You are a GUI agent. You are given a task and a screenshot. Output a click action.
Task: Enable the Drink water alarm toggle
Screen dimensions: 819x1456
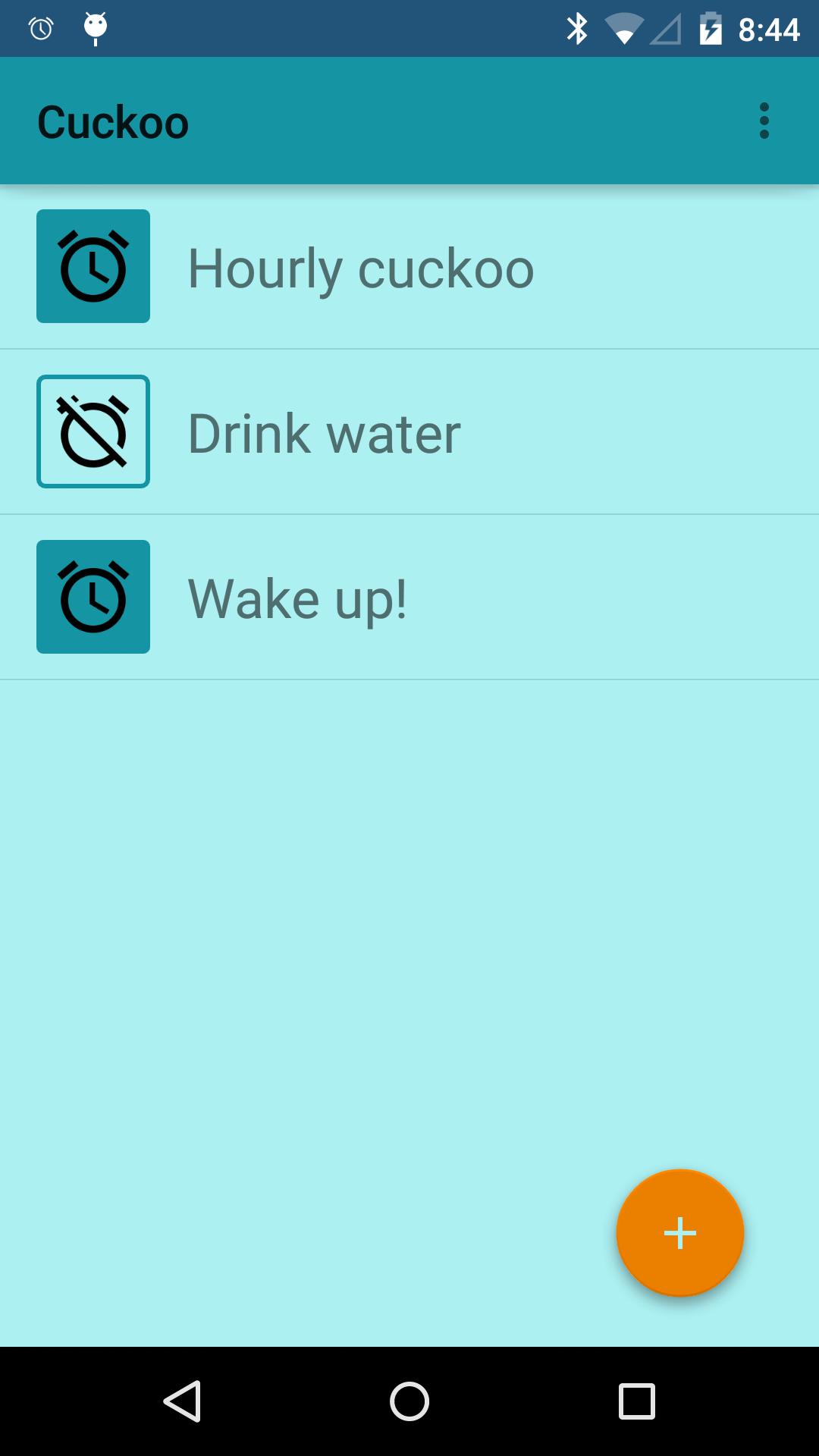(93, 431)
